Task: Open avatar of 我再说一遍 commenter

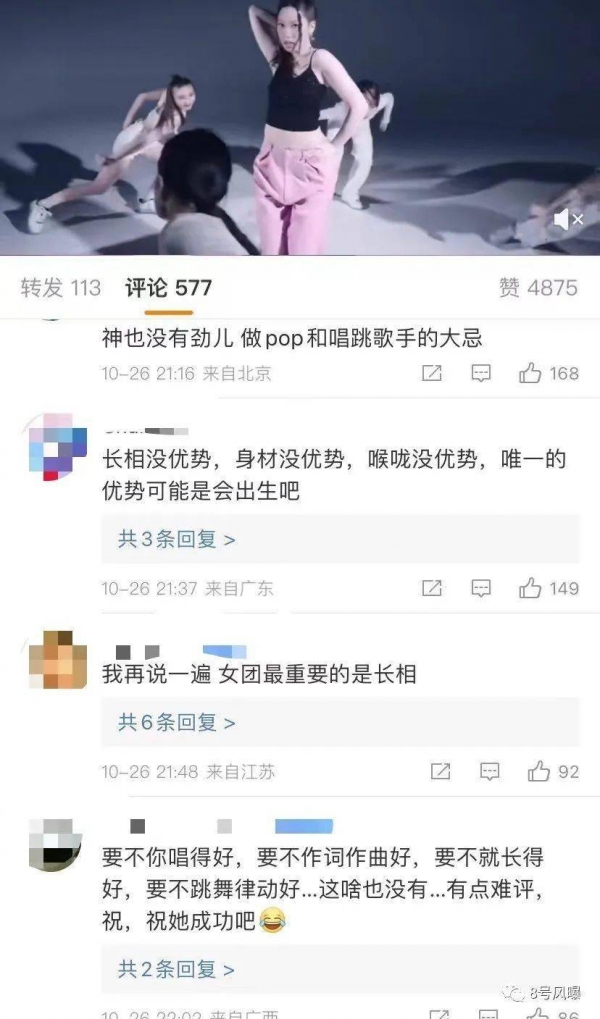Action: point(57,657)
